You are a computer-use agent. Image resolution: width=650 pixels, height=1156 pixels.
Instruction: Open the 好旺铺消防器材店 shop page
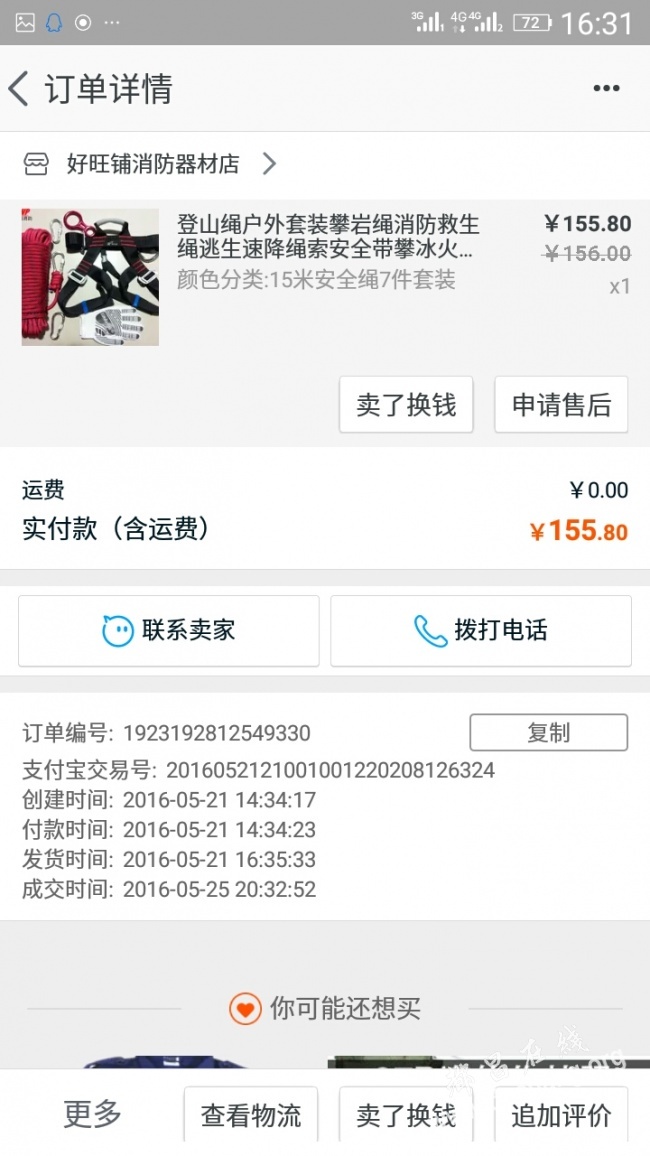[150, 164]
